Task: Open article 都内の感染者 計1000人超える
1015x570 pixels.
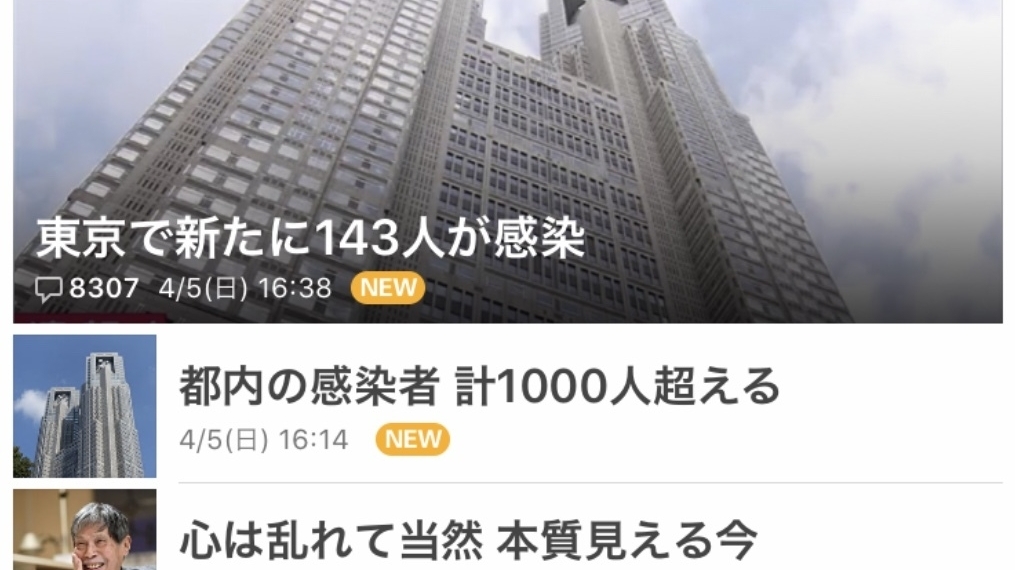Action: pos(479,386)
